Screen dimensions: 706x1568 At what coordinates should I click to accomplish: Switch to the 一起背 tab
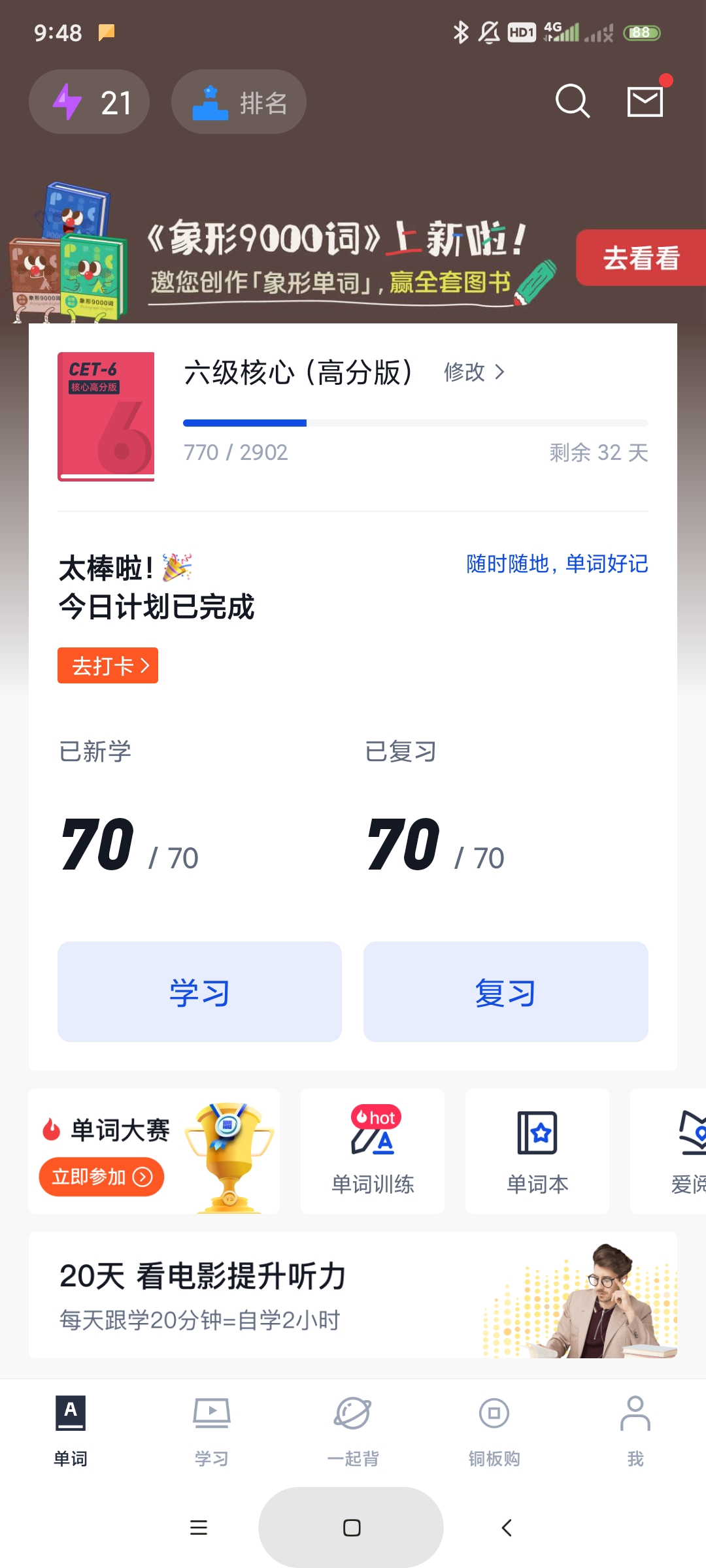click(x=353, y=1431)
